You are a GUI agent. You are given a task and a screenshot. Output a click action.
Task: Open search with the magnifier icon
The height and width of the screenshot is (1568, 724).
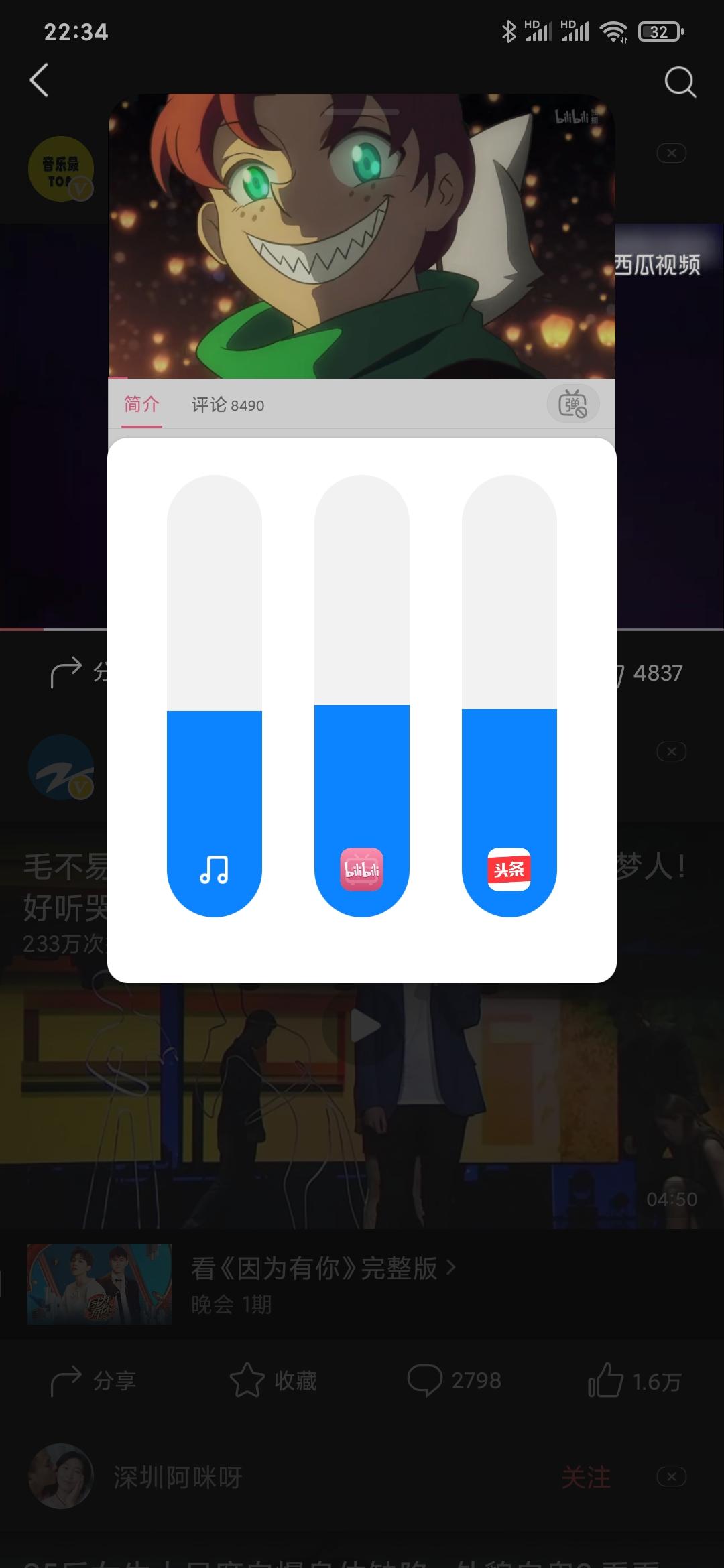679,82
